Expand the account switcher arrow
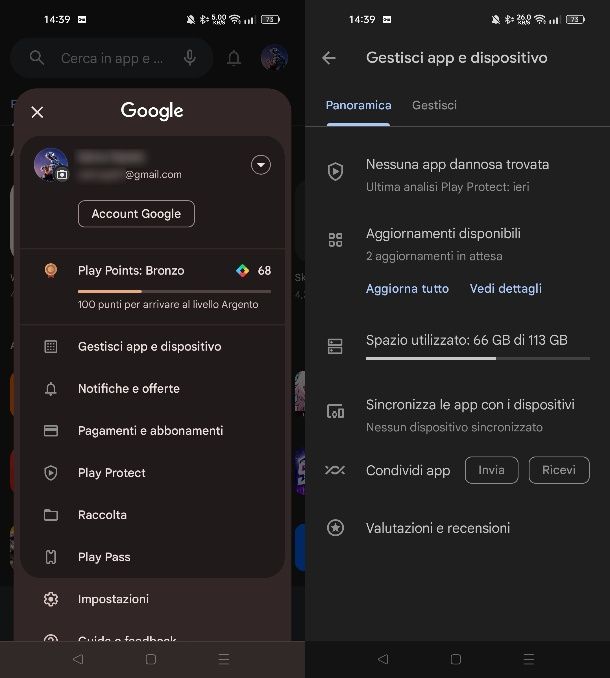The image size is (610, 678). click(261, 165)
